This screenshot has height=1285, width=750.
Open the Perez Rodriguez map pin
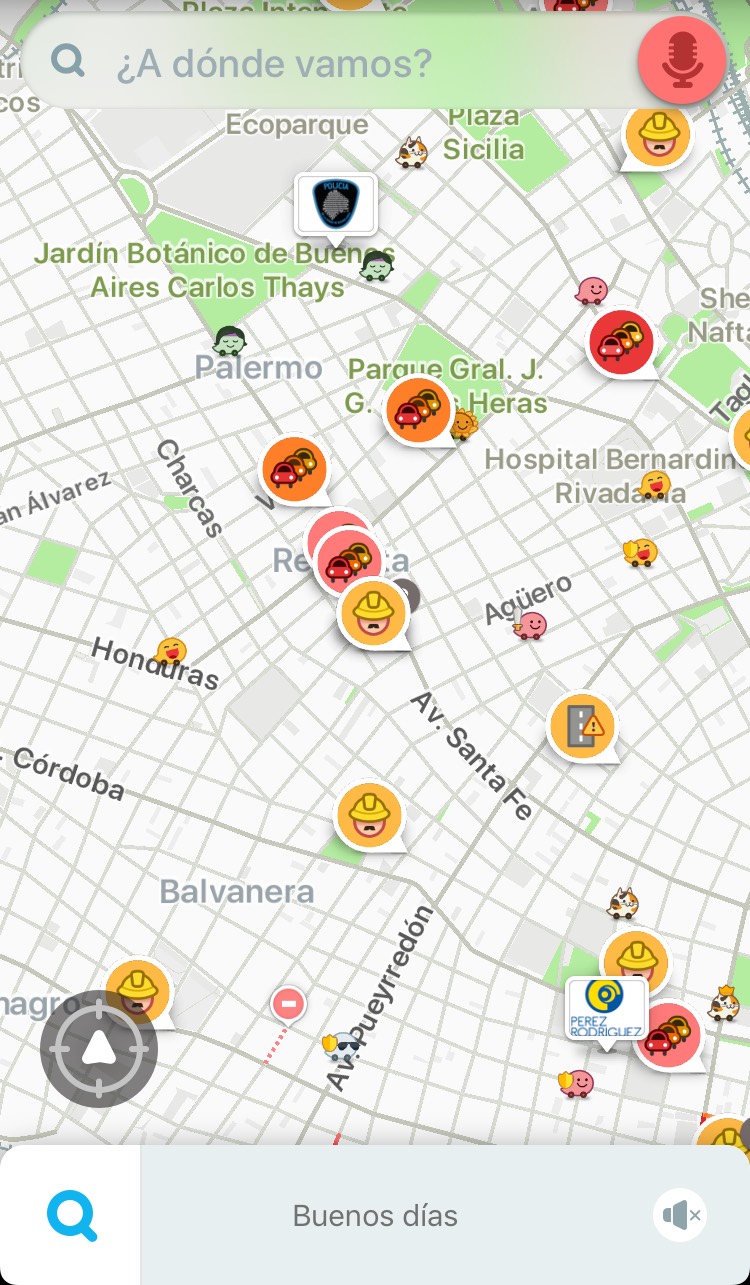(606, 1010)
